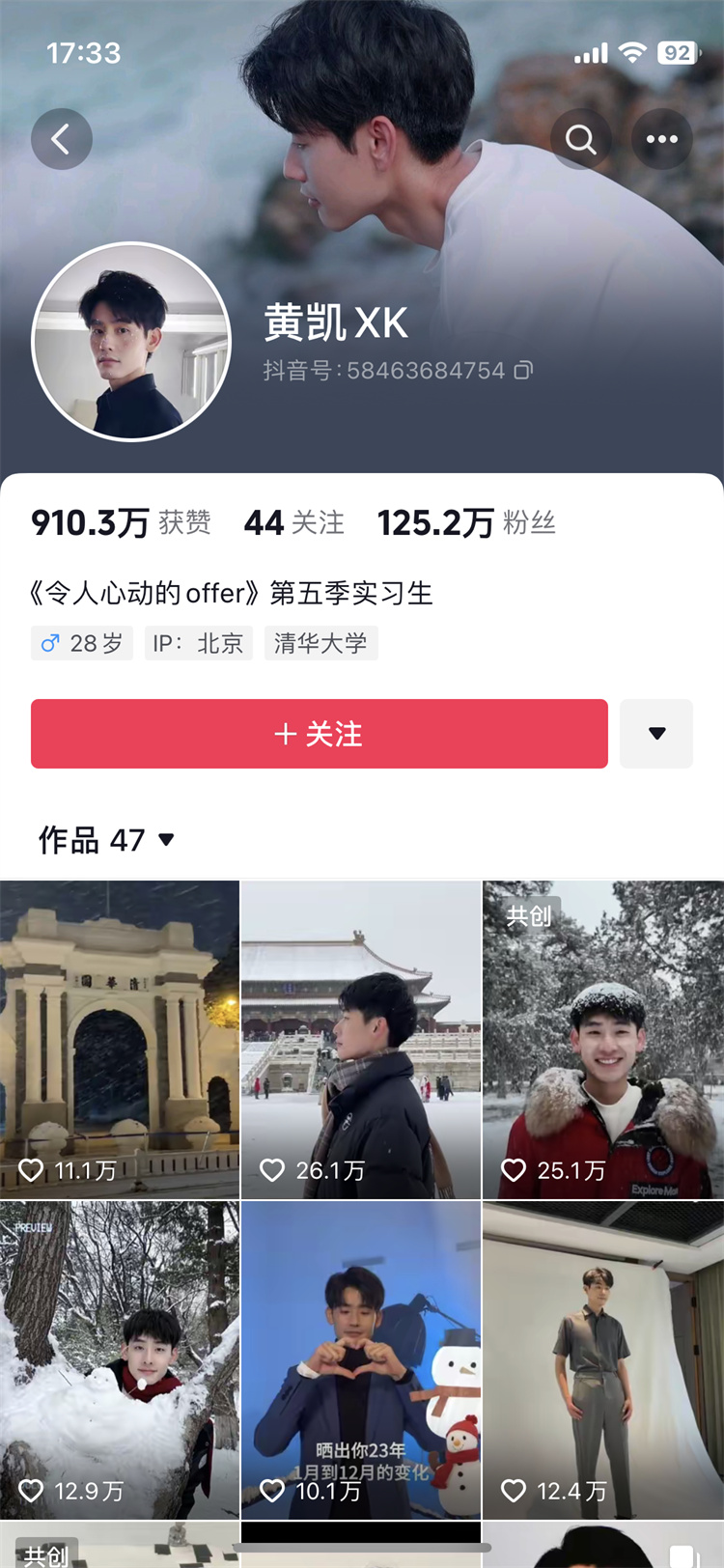The width and height of the screenshot is (724, 1568).
Task: Open the three-dot overflow menu
Action: pos(661,139)
